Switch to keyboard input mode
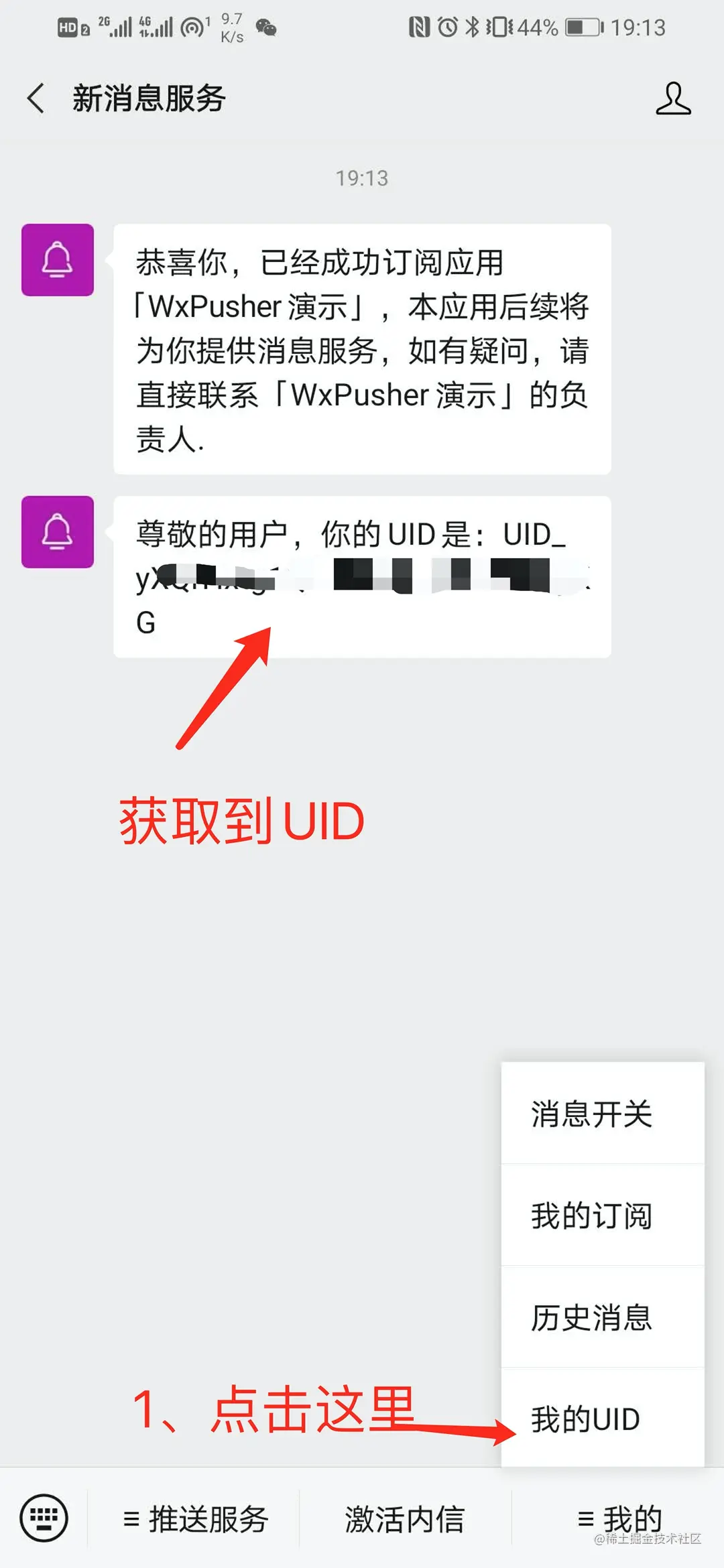 click(x=44, y=1518)
